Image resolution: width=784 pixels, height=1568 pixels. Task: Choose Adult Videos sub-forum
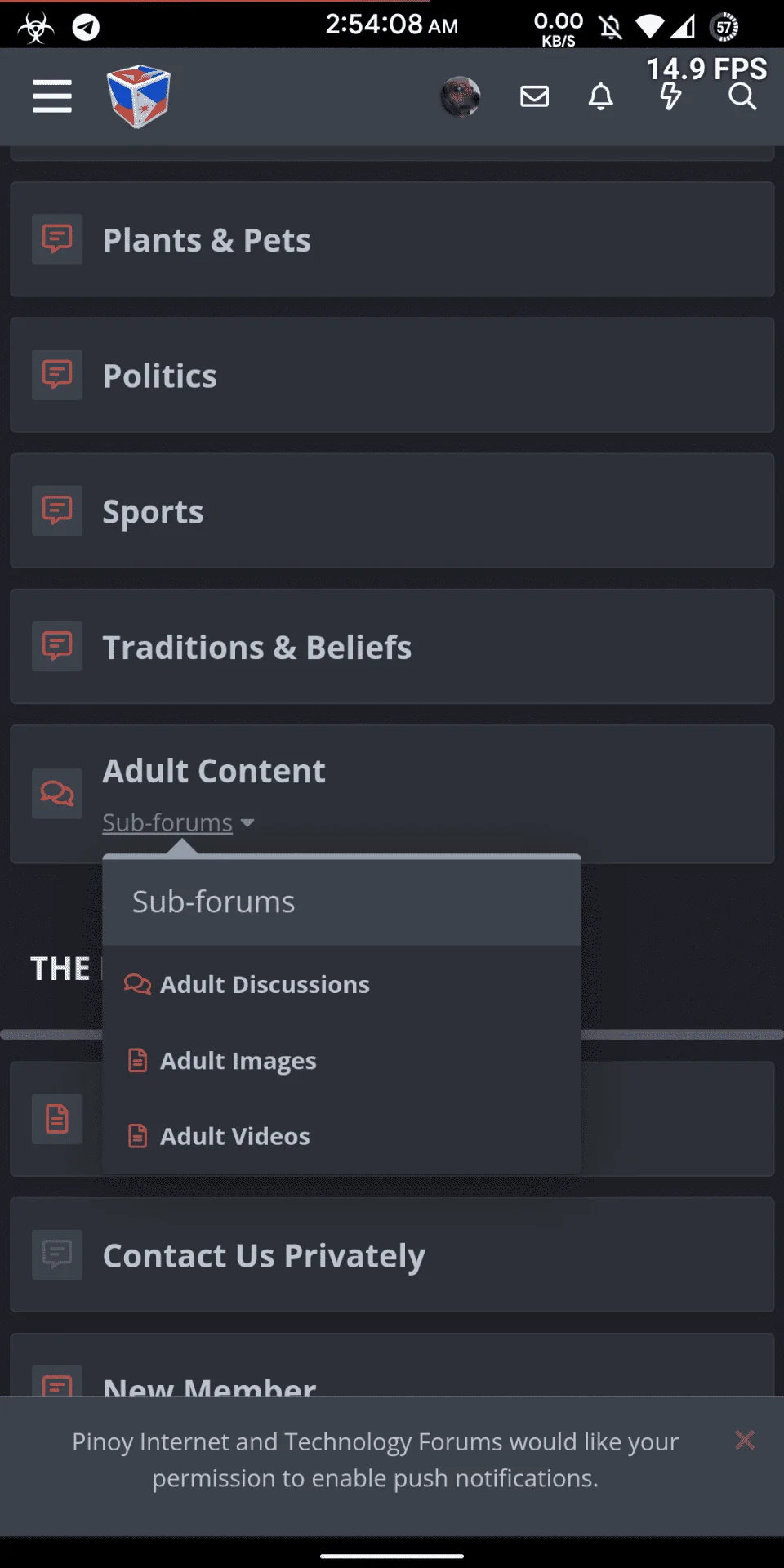pos(235,1136)
